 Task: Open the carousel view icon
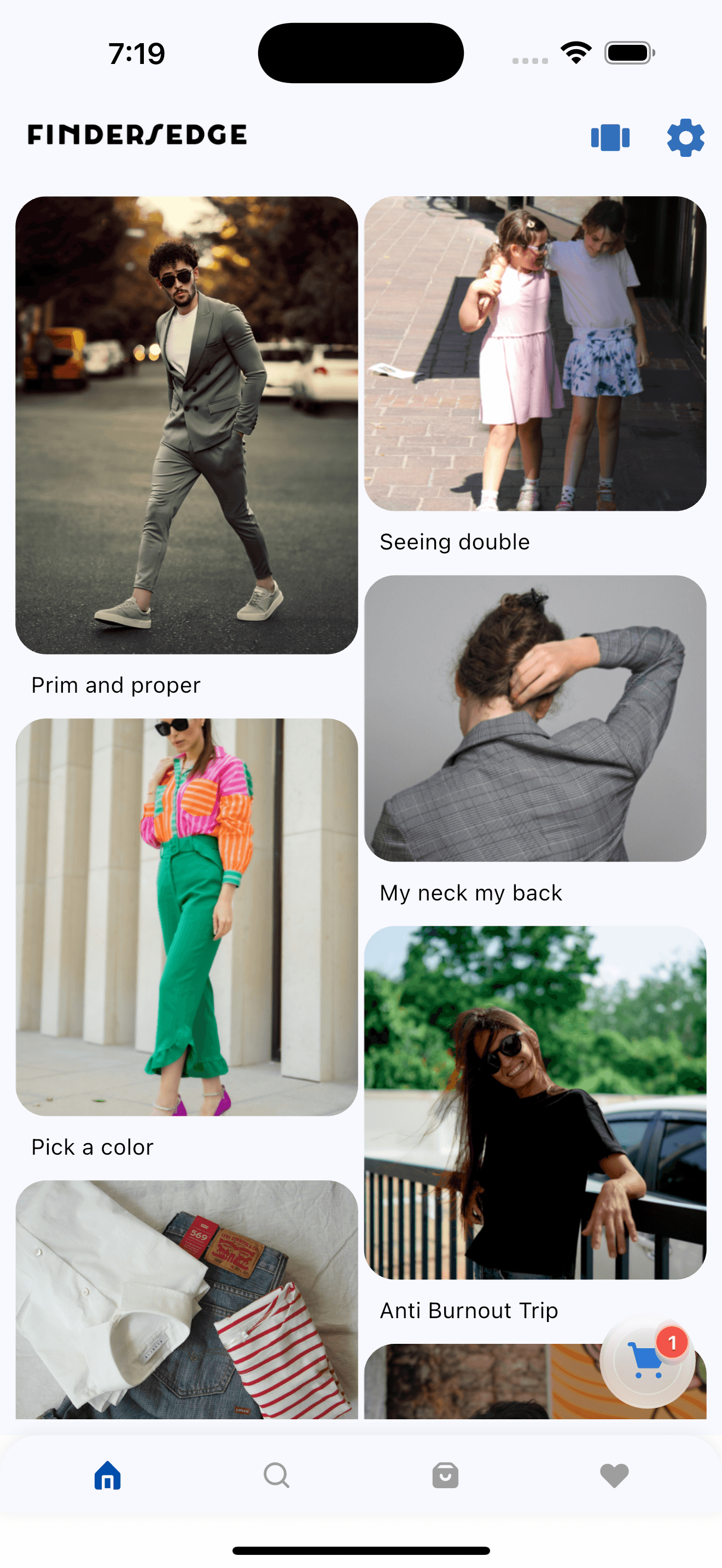point(609,138)
